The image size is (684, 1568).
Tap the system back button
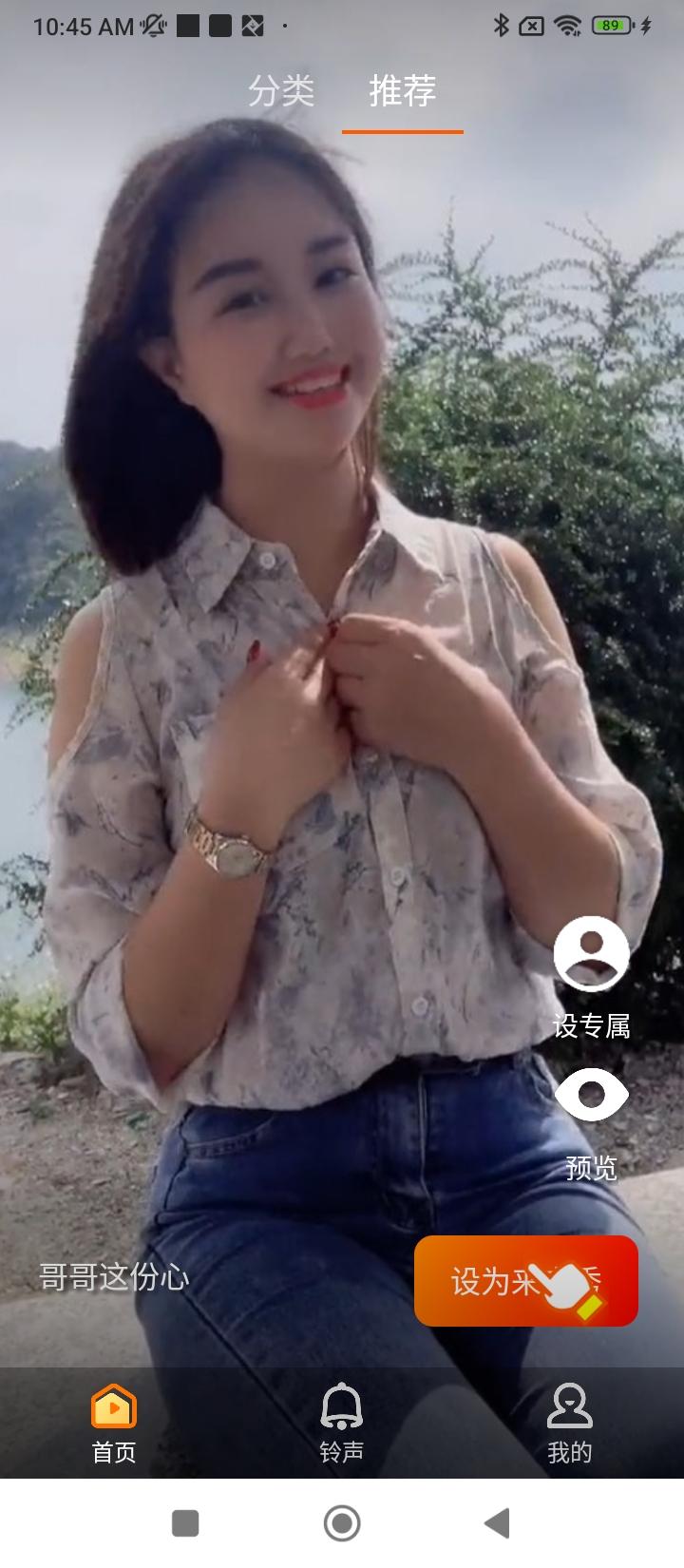point(497,1523)
